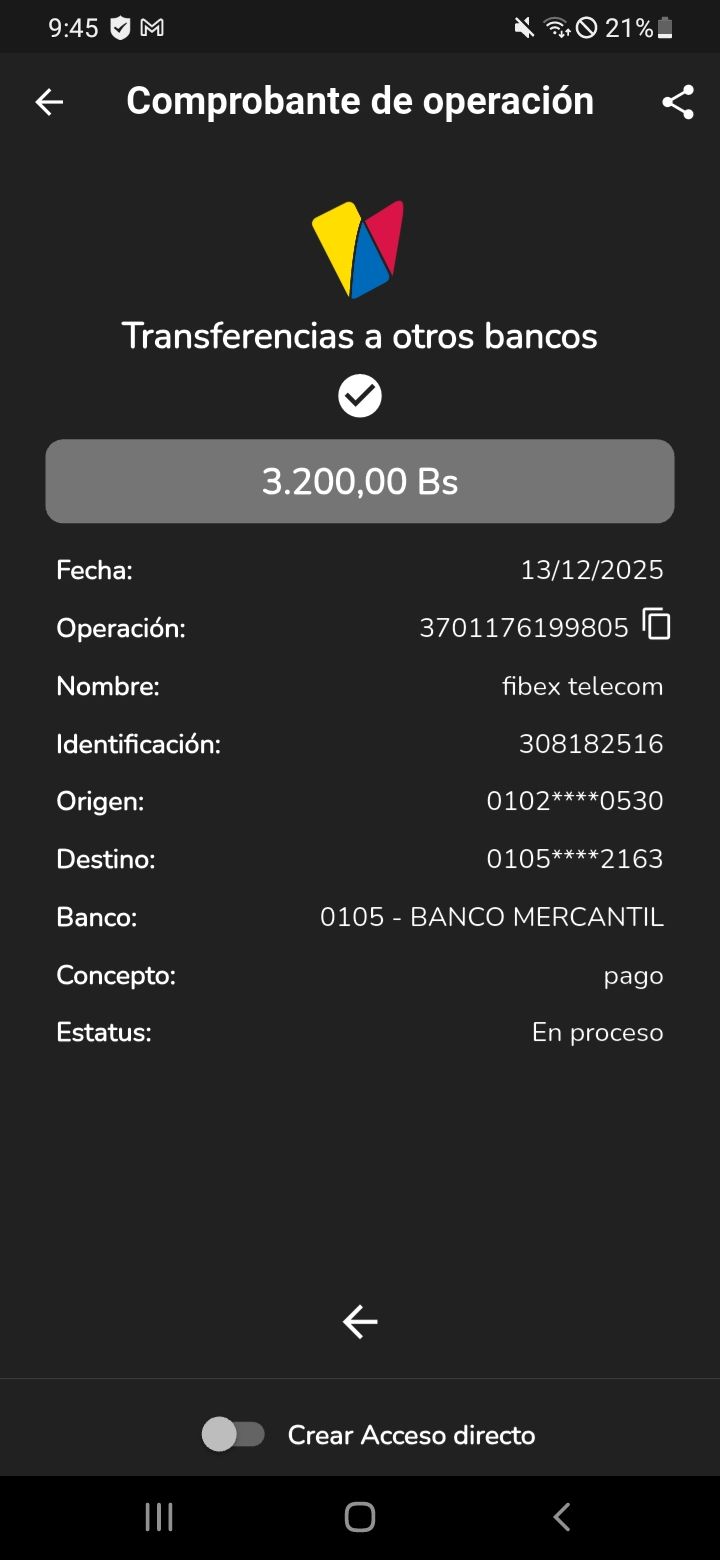Enable the Crear Acceso directo switch
Viewport: 720px width, 1560px height.
[234, 1435]
